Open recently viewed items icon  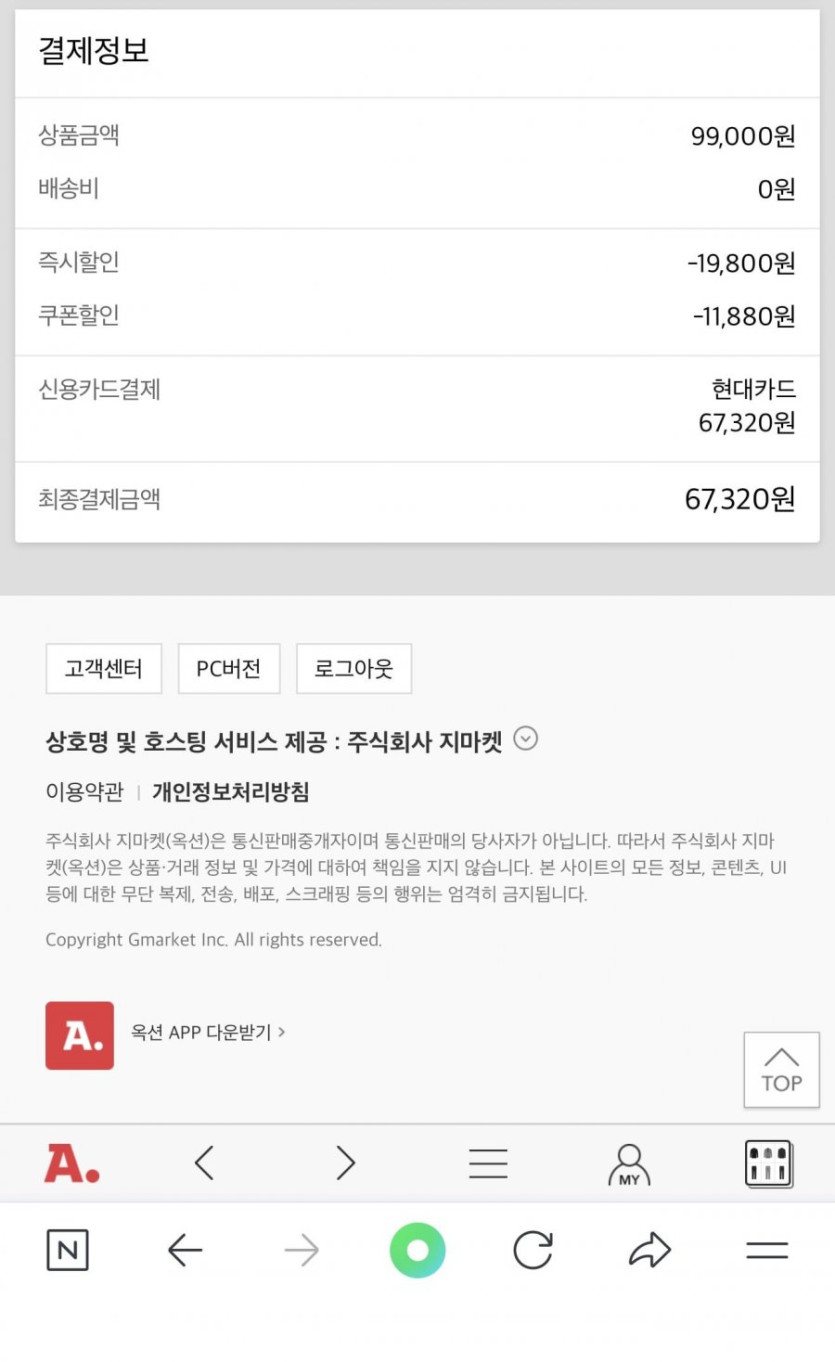click(768, 1164)
